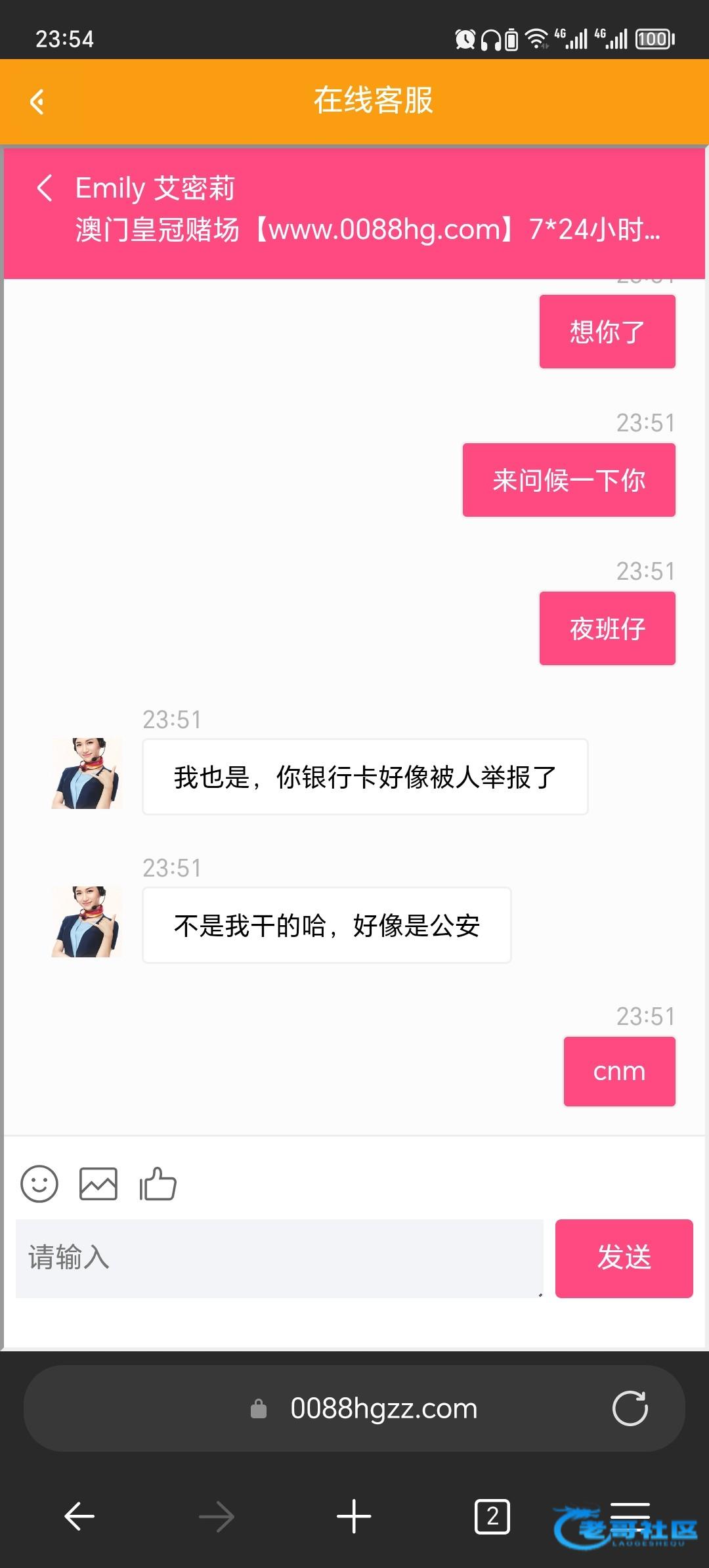Screen dimensions: 709x1568
Task: Tap the thumbs-up rating icon
Action: 158,1184
